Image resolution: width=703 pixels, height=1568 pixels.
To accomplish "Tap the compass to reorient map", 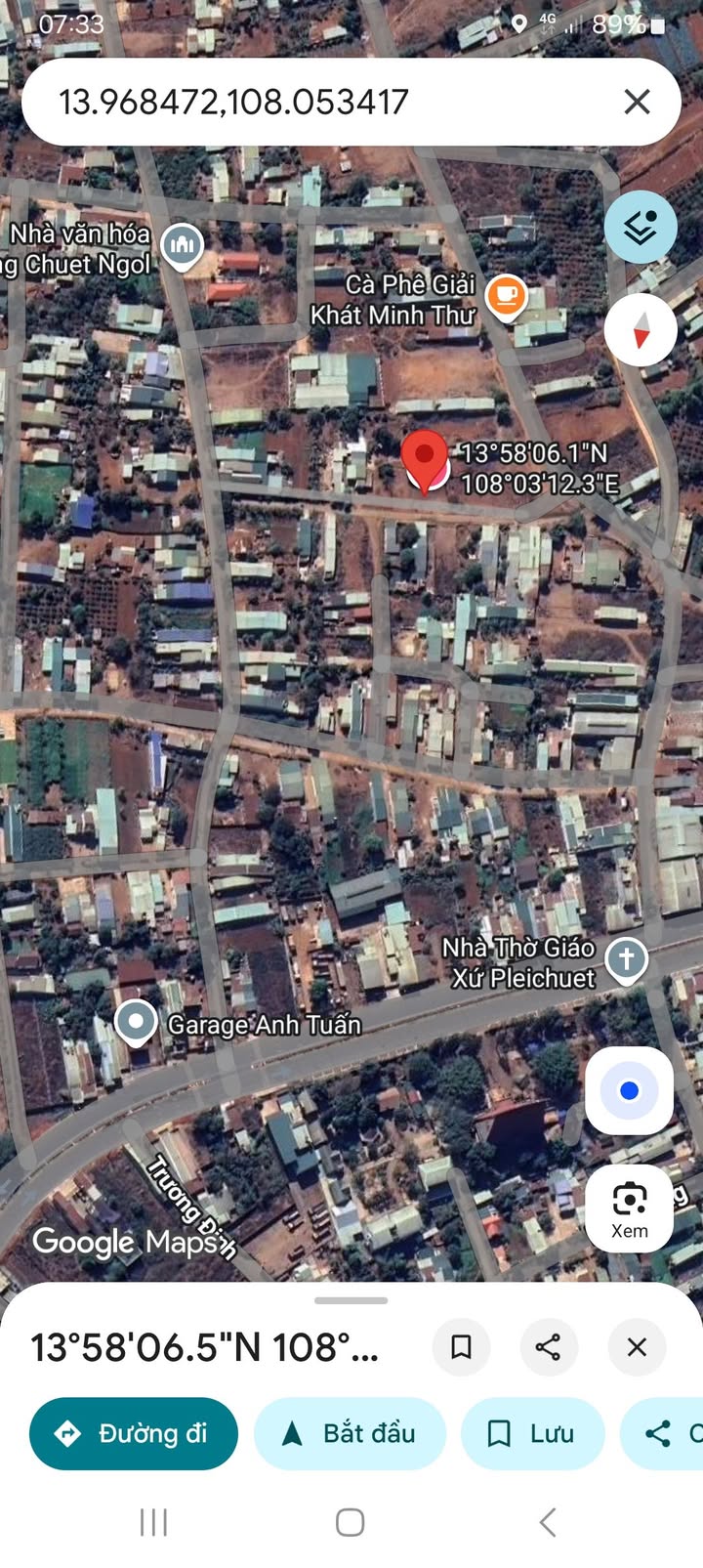I will click(x=641, y=330).
